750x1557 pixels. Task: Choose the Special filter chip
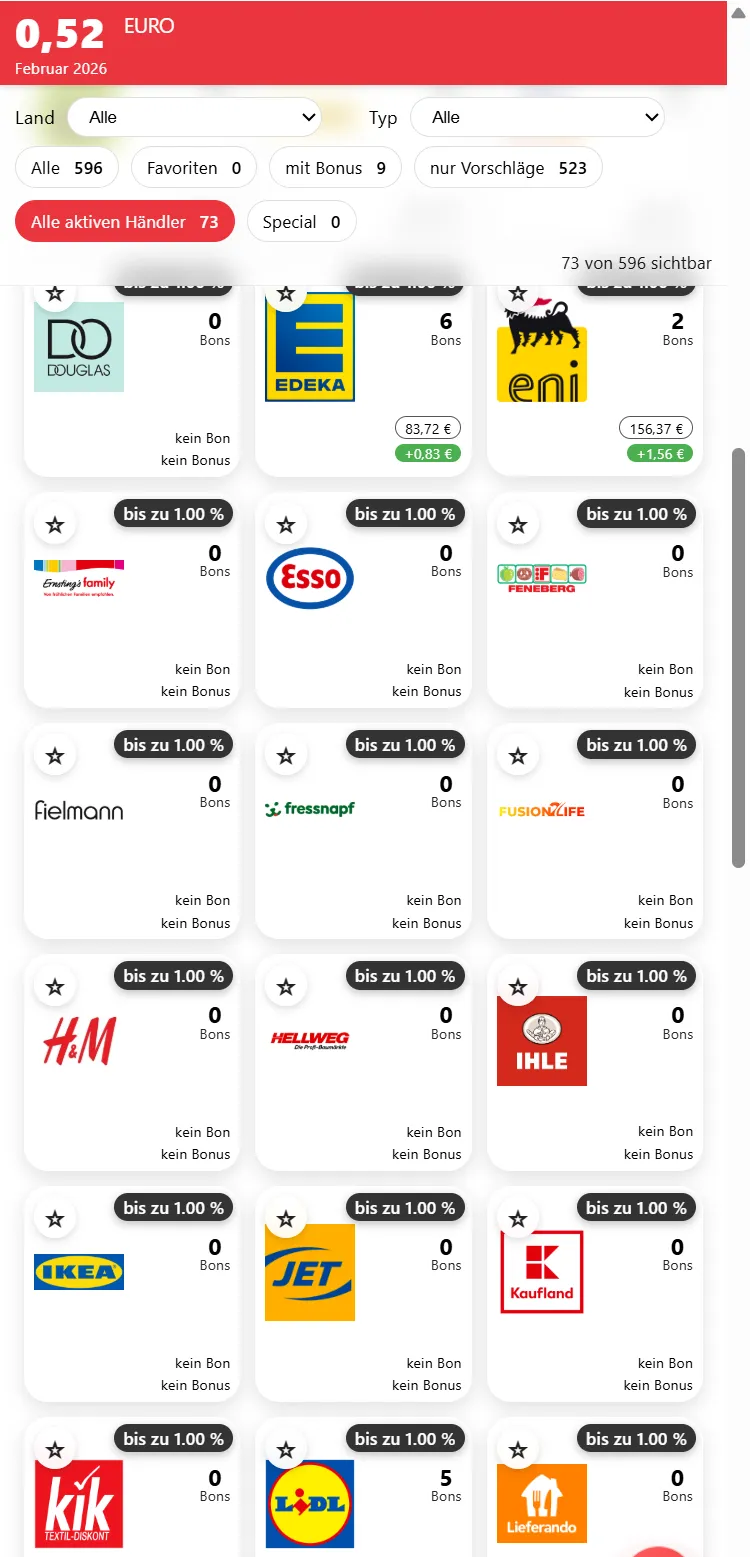coord(301,222)
